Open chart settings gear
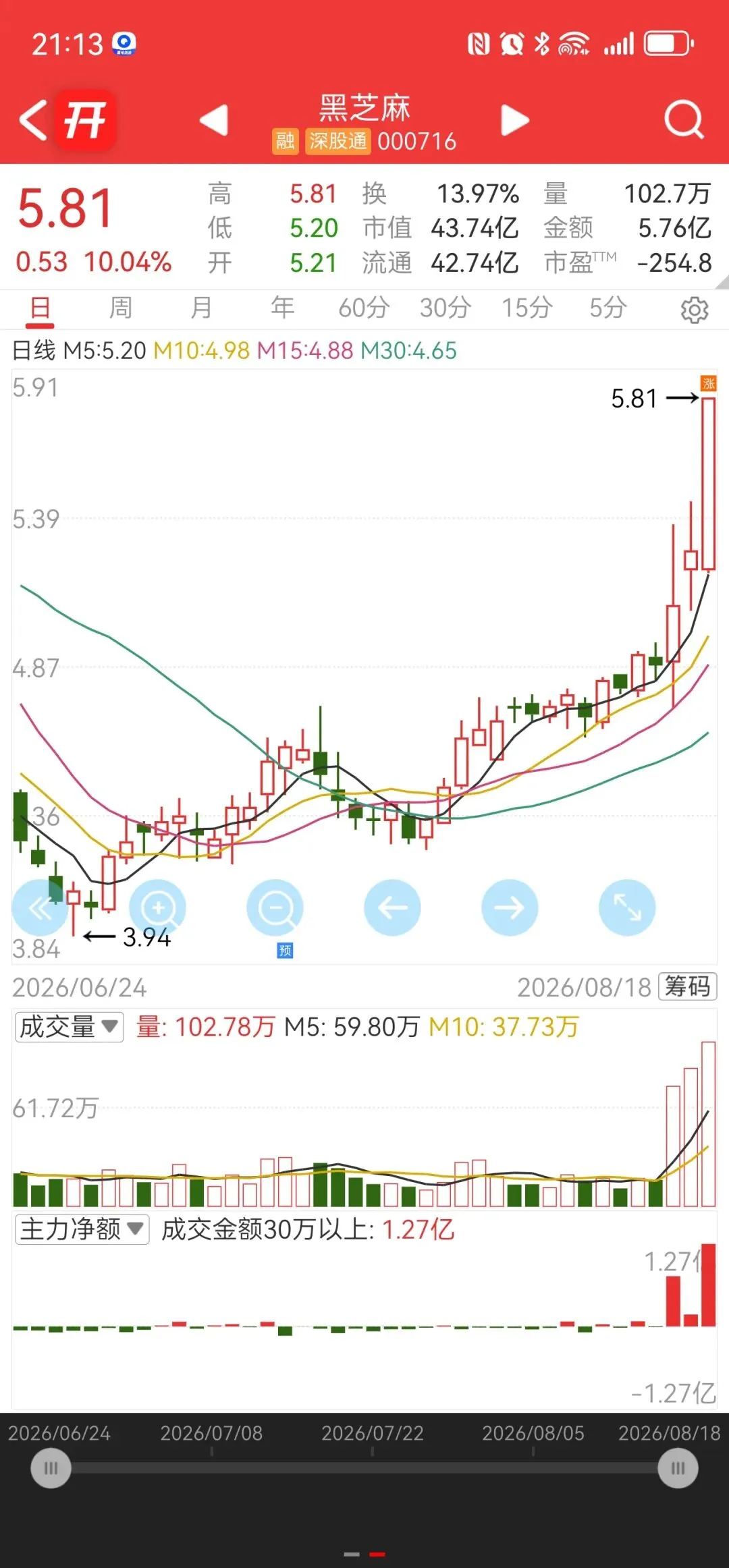Screen dimensions: 729x1568 pos(695,310)
